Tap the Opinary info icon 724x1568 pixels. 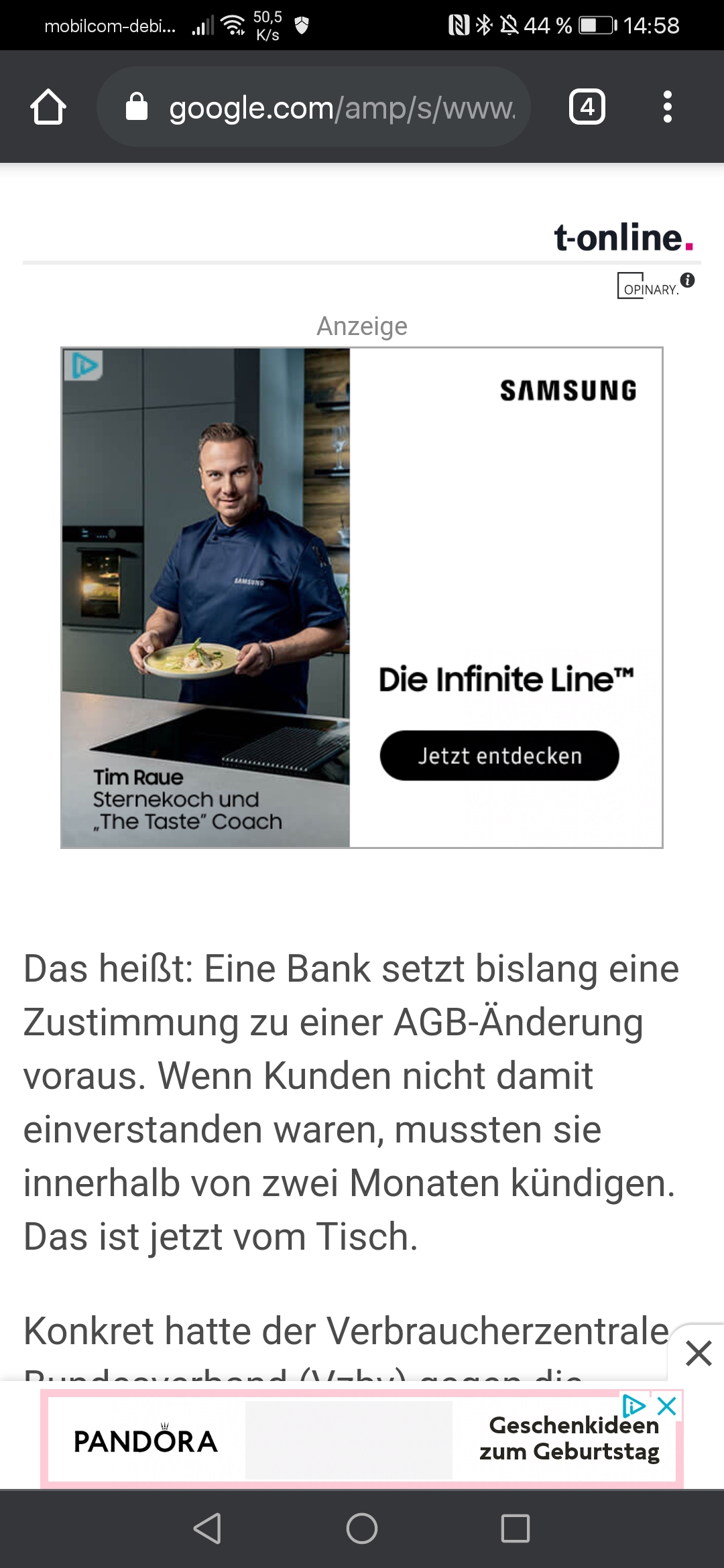coord(688,280)
